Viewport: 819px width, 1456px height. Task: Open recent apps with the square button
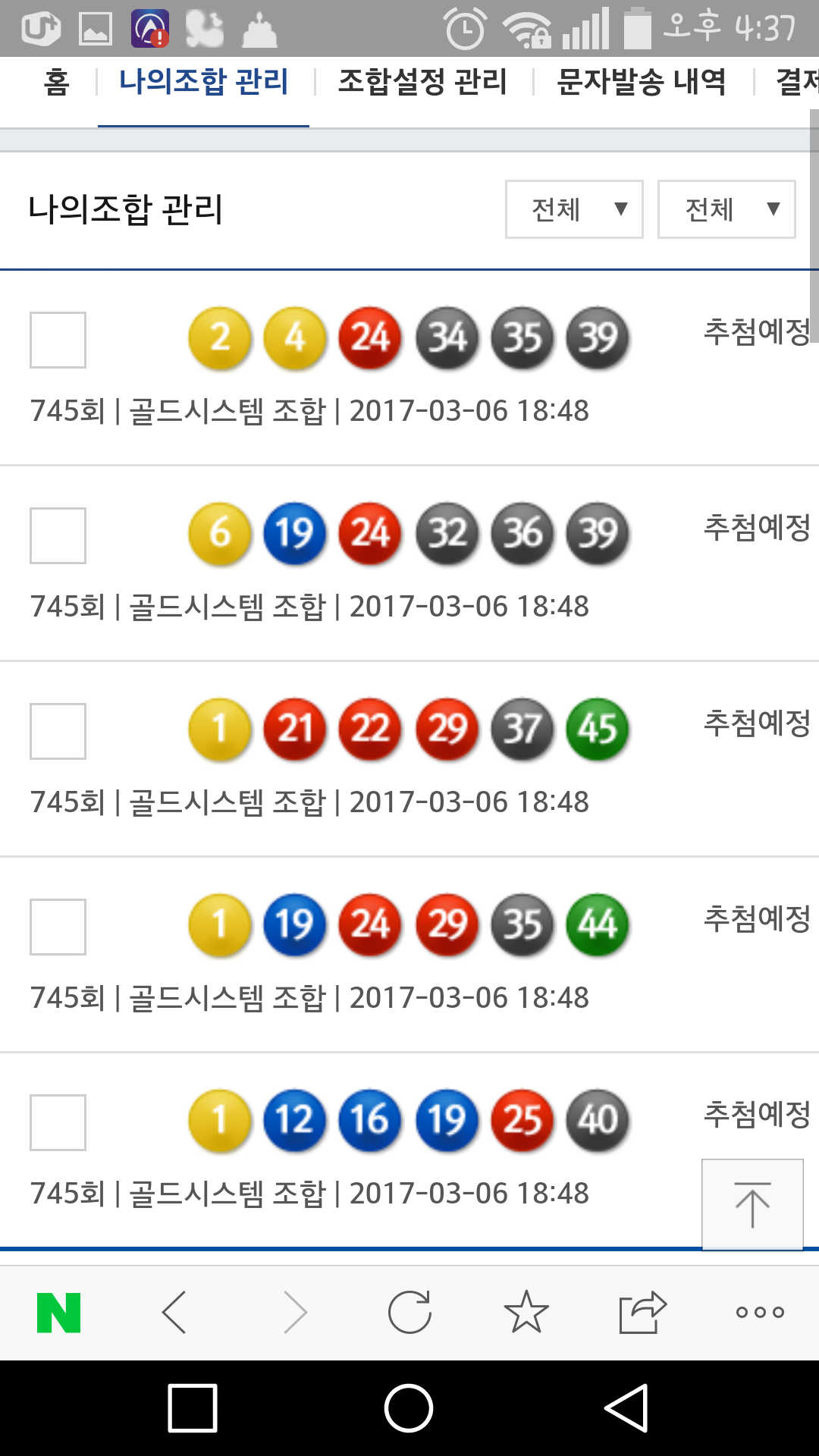pos(193,1408)
